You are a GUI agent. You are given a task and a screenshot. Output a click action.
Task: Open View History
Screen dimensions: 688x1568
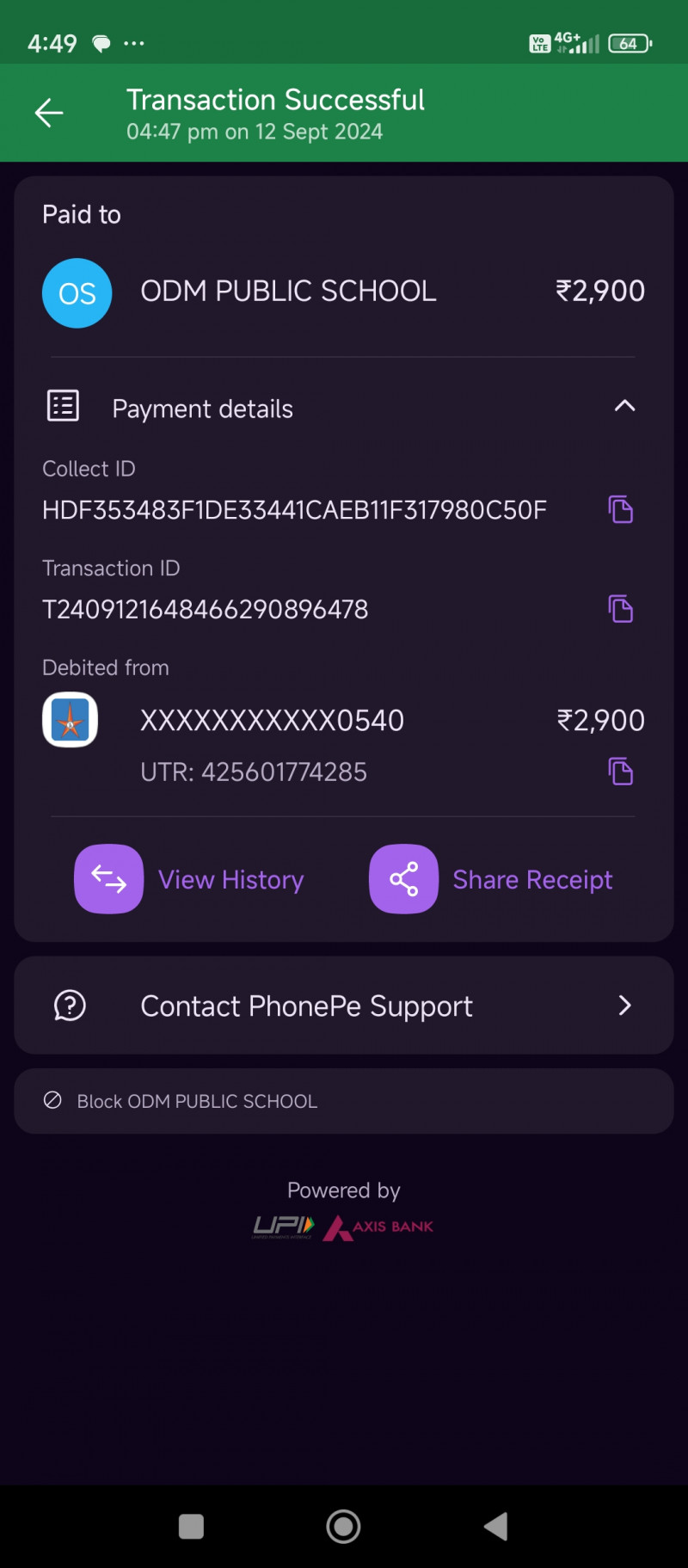[x=189, y=879]
